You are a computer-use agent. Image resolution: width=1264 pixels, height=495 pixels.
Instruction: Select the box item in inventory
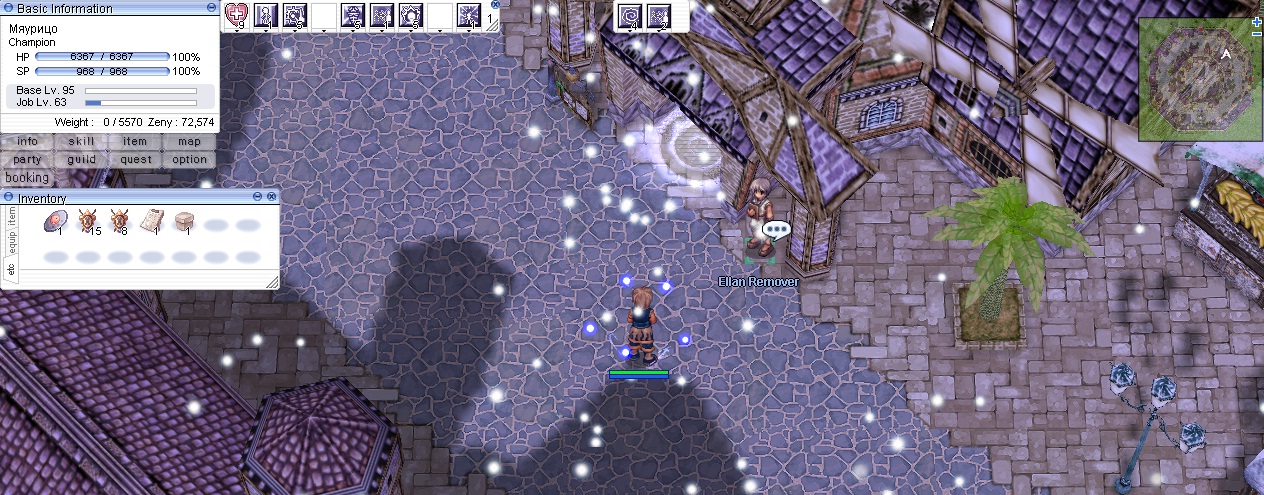tap(184, 220)
